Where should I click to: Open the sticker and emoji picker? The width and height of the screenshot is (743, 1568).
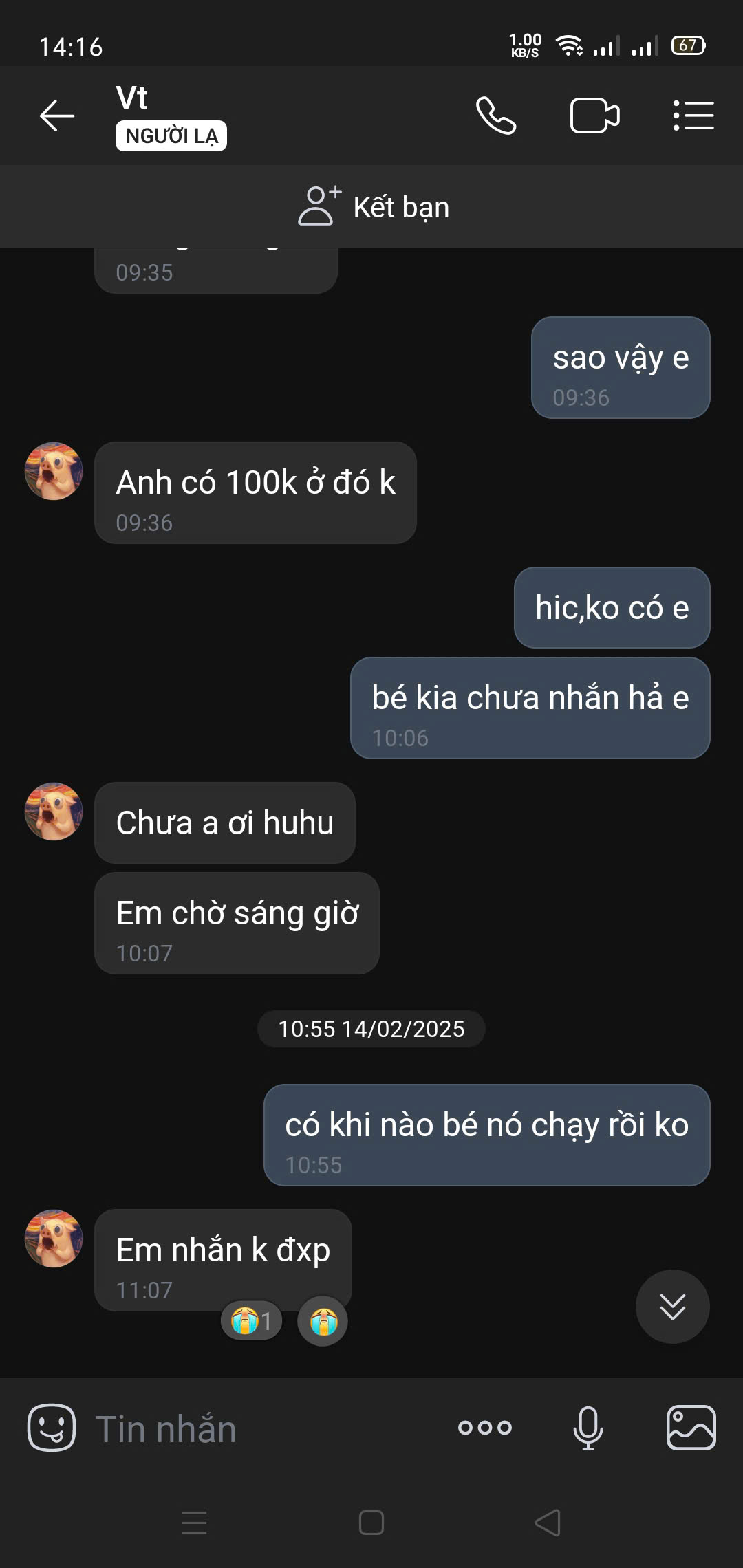(52, 1428)
